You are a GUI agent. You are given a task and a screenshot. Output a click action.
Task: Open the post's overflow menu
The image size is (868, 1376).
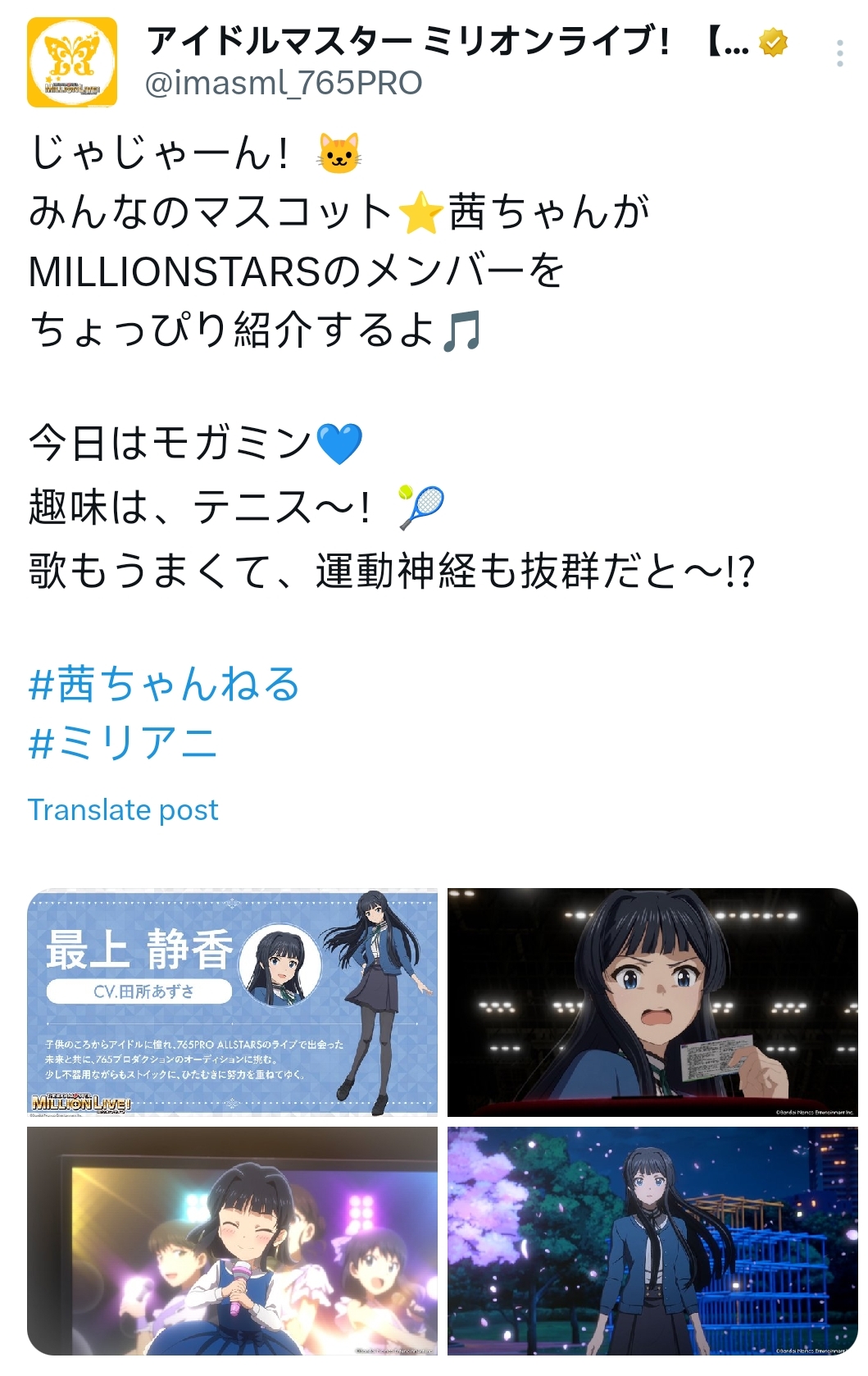(x=839, y=54)
